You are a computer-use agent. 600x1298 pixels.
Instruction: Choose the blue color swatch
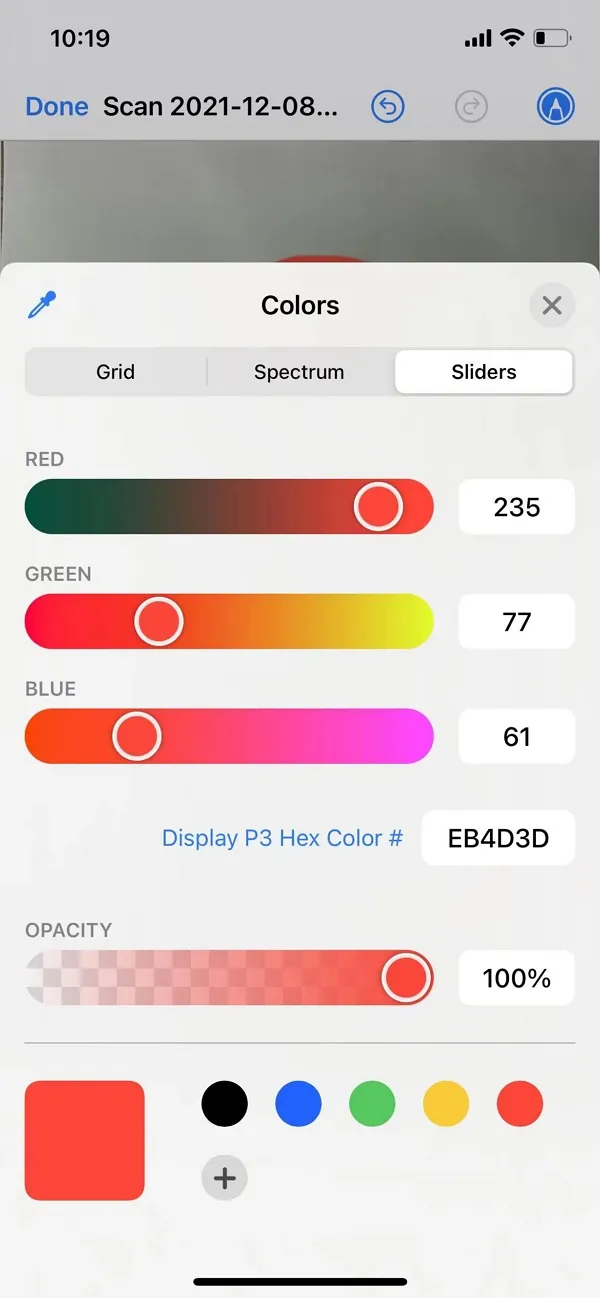point(298,1103)
